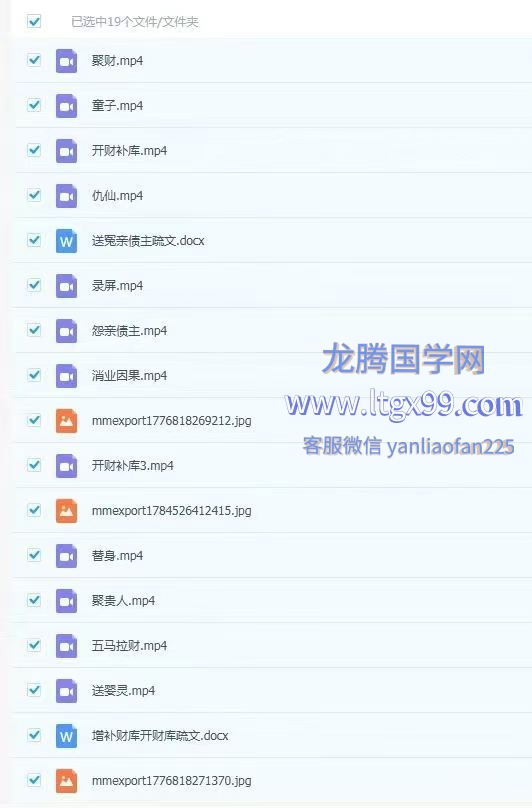Open image mmexport1776818271370.jpg
The image size is (532, 808).
(x=171, y=781)
